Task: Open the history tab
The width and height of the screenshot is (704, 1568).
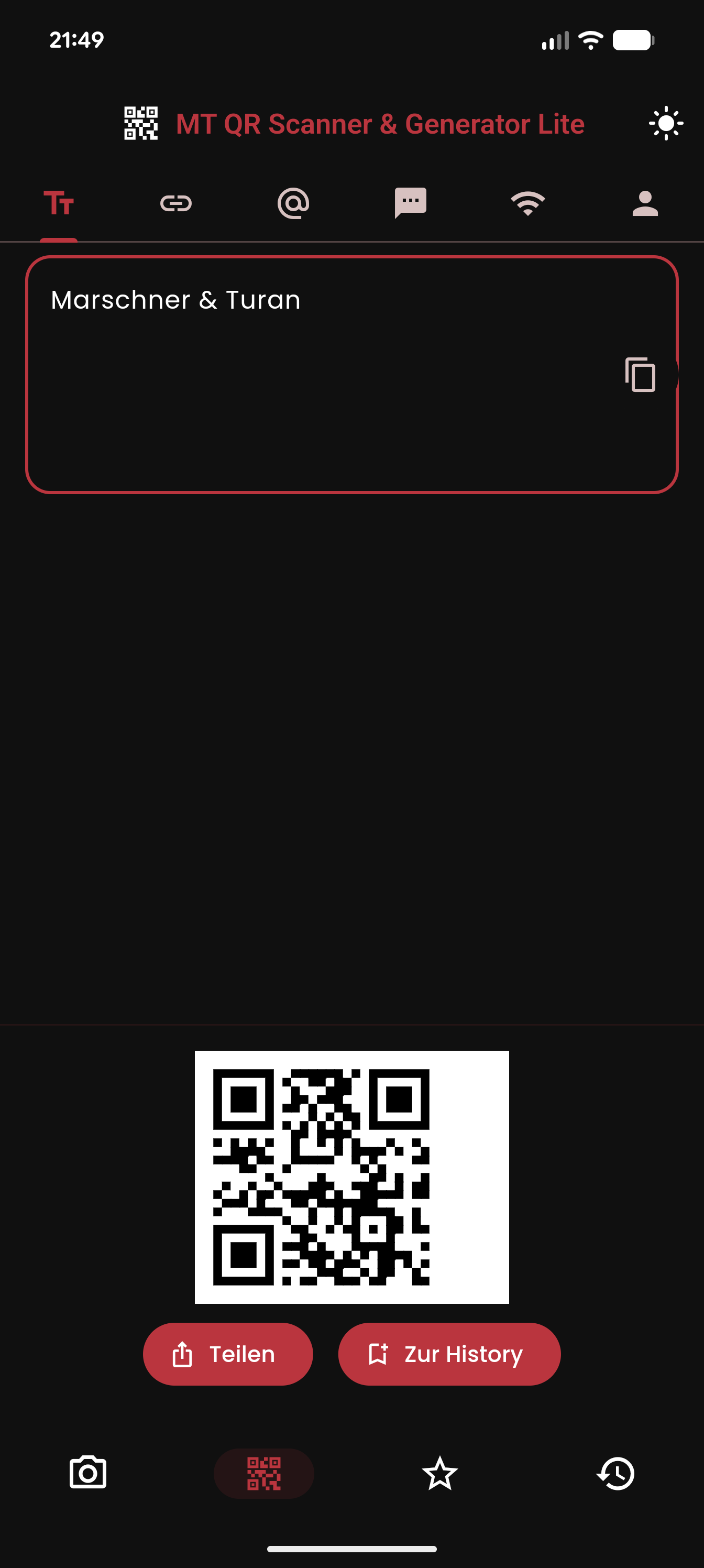Action: click(615, 1473)
